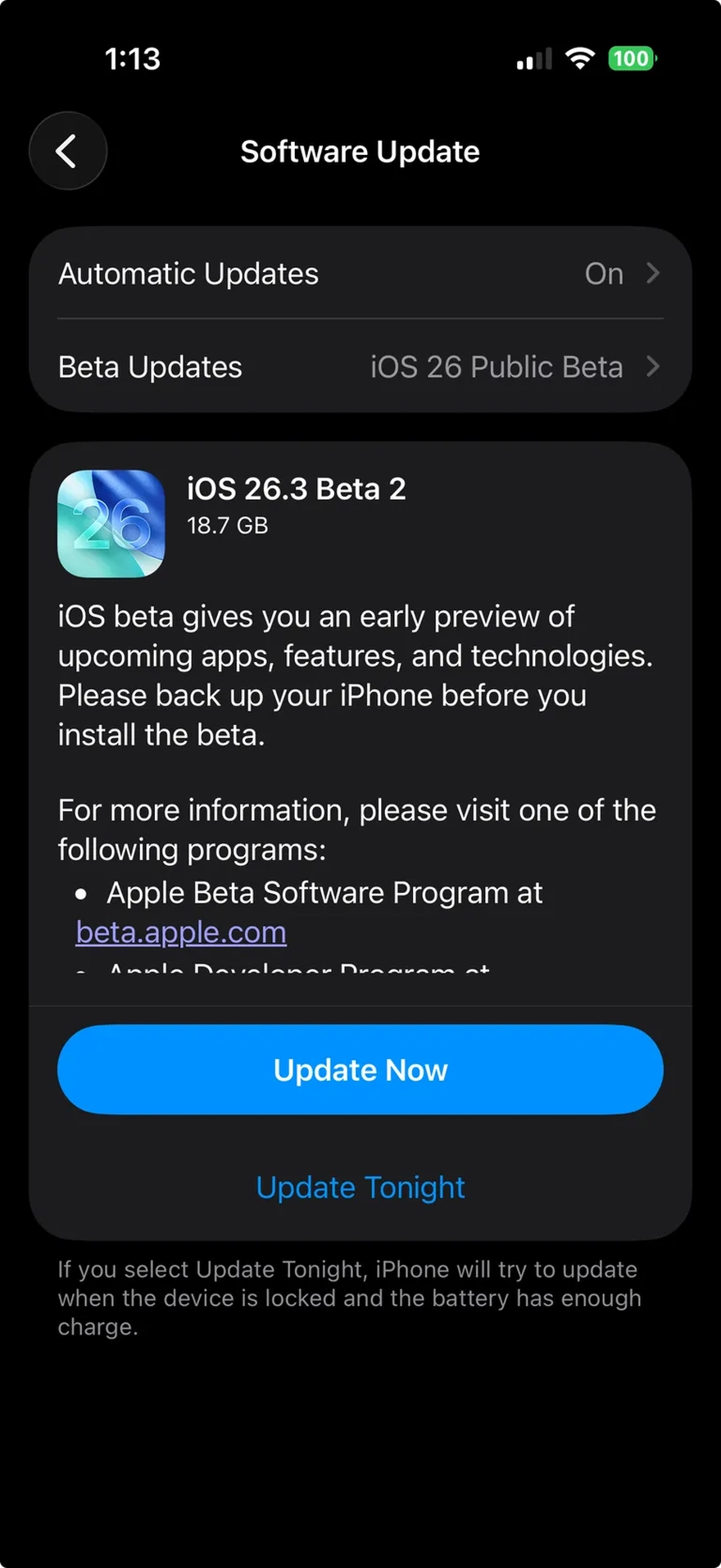Tap the 18.7 GB size label

click(x=228, y=526)
